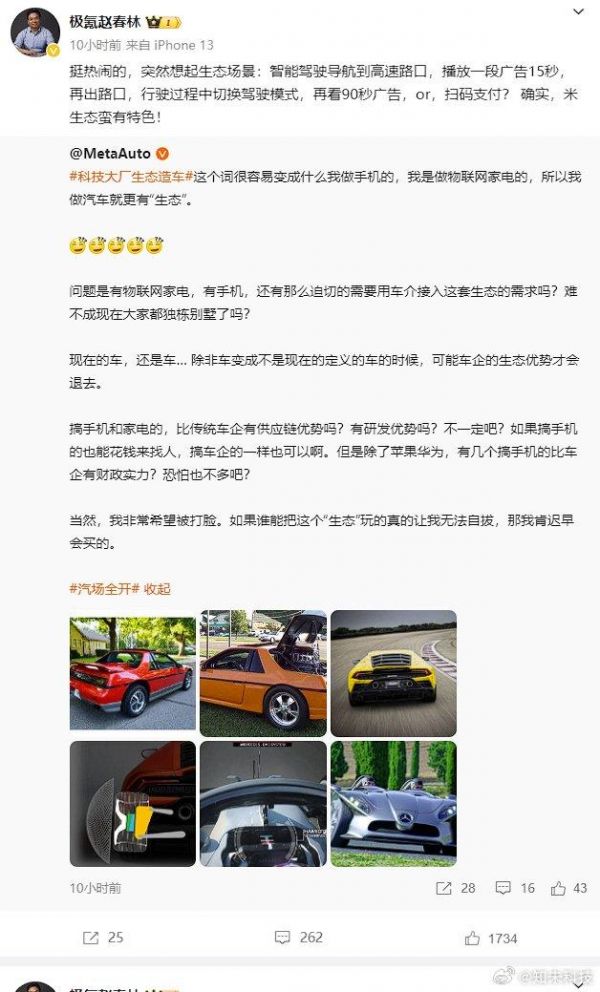Like the post with 1734 likes

(491, 937)
